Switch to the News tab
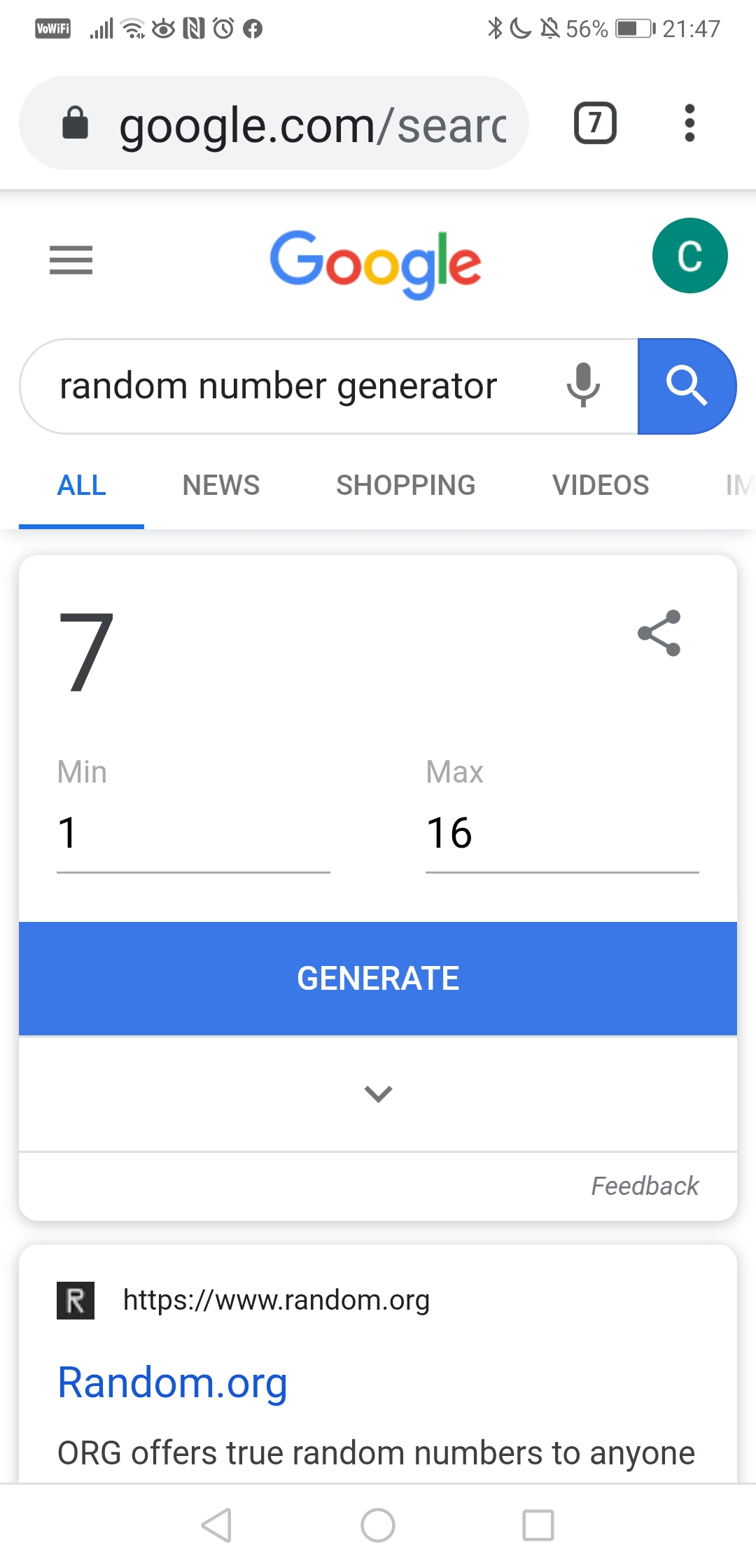The image size is (756, 1568). point(220,485)
